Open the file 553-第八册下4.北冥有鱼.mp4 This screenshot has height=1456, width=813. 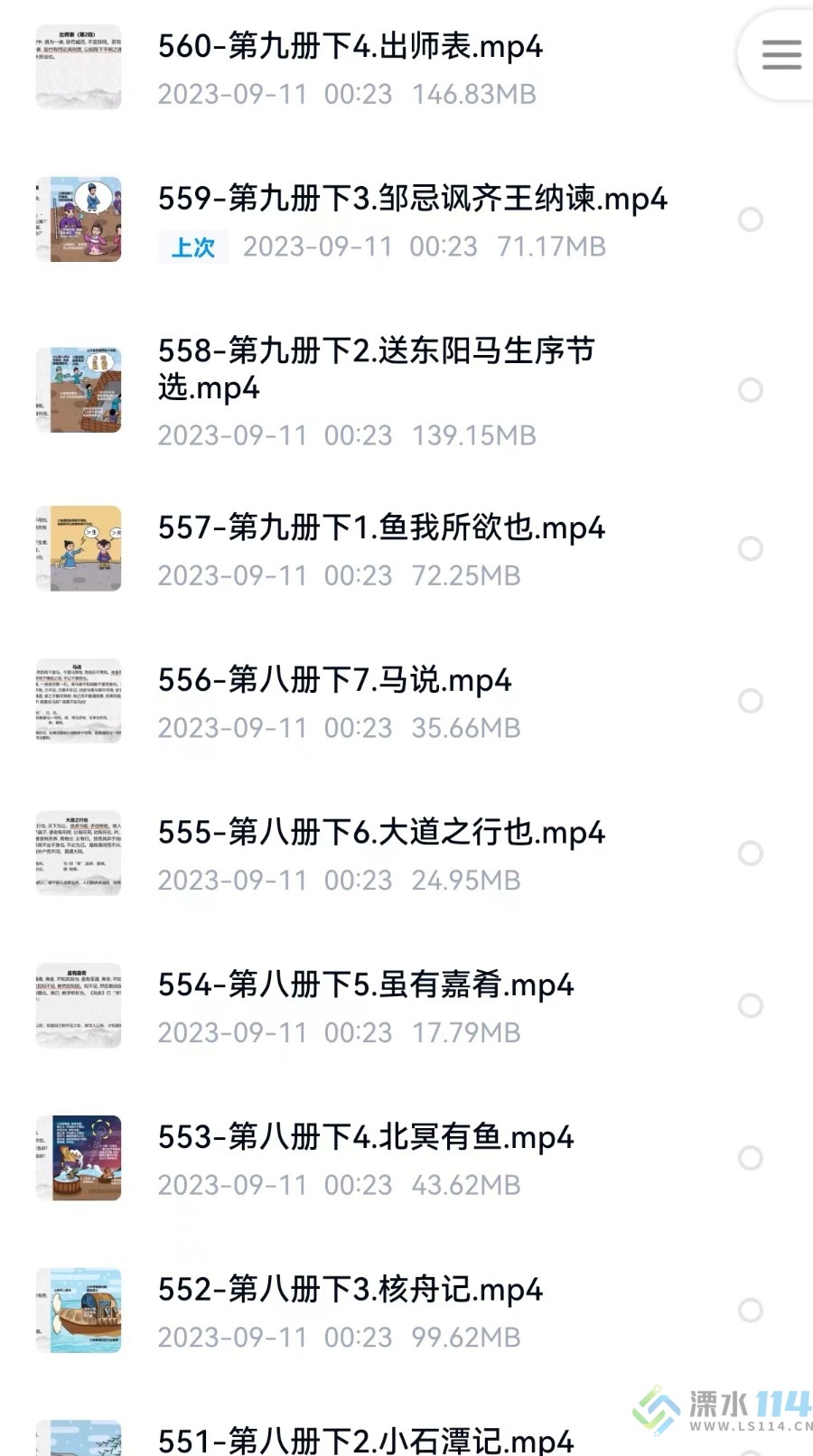365,1138
